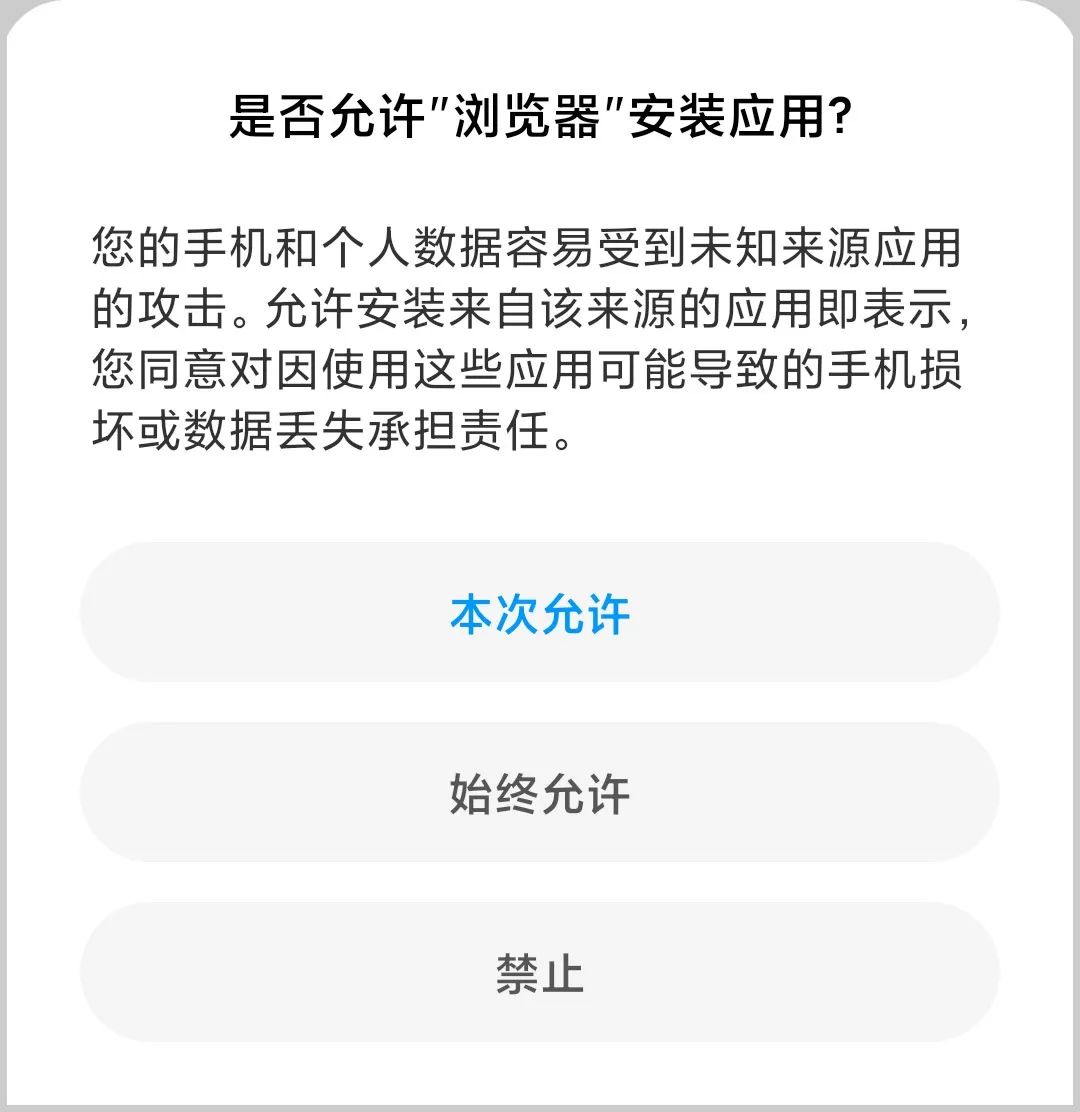Tap the warning description paragraph
Viewport: 1080px width, 1112px height.
540,330
